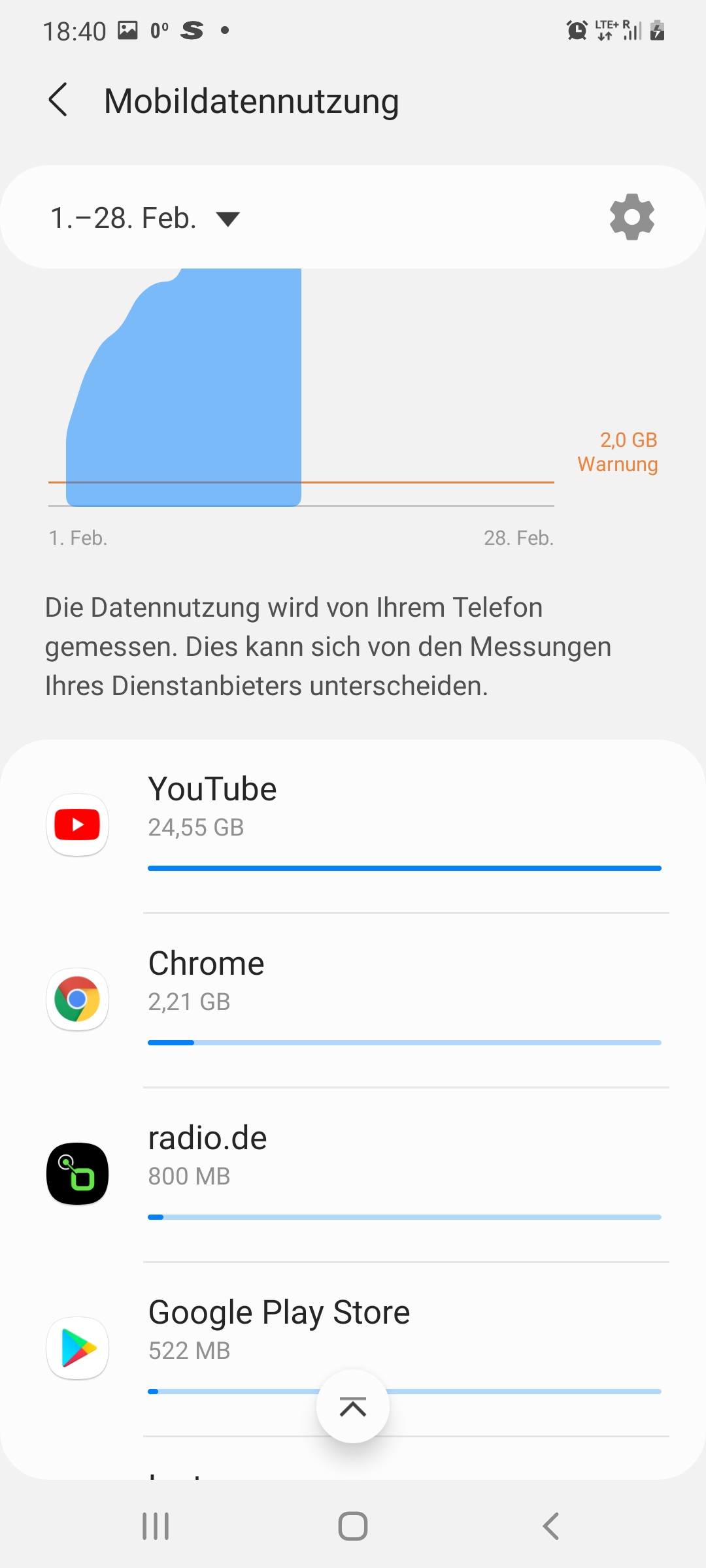706x1568 pixels.
Task: Open the 1.–28. Feb. period dropdown
Action: (145, 218)
